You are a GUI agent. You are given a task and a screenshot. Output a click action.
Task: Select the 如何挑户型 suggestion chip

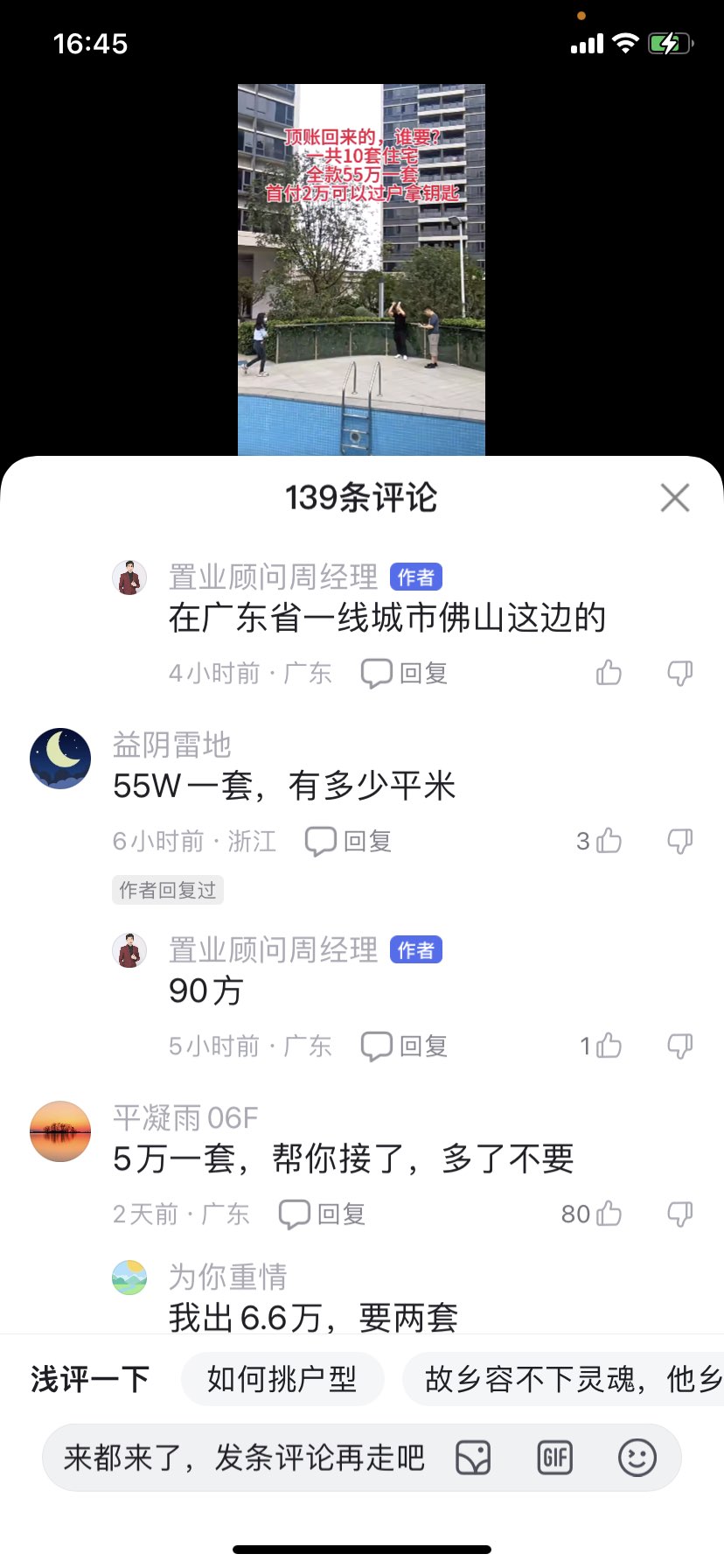[282, 1380]
